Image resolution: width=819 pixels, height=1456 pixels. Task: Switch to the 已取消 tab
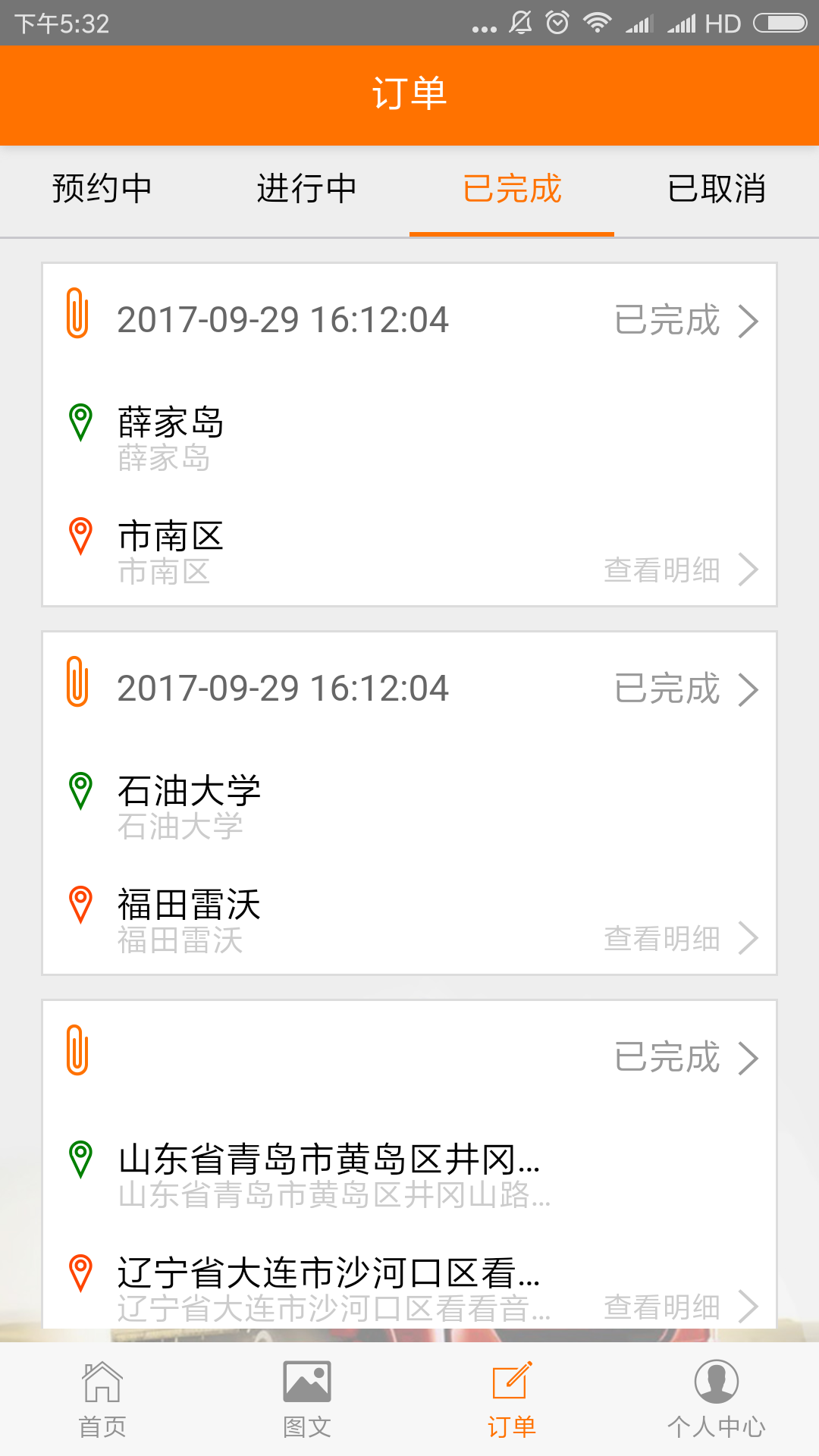[x=717, y=190]
